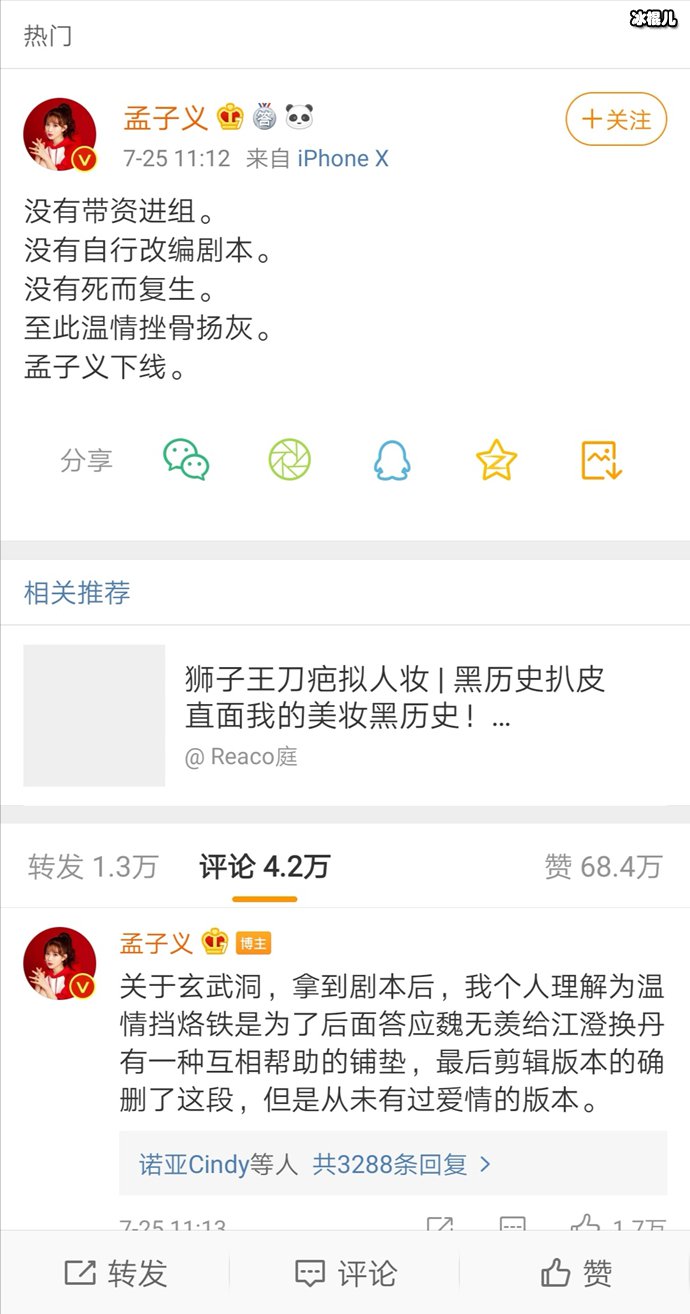Image resolution: width=690 pixels, height=1314 pixels.
Task: Open 孟子义's profile avatar on the post
Action: point(60,135)
